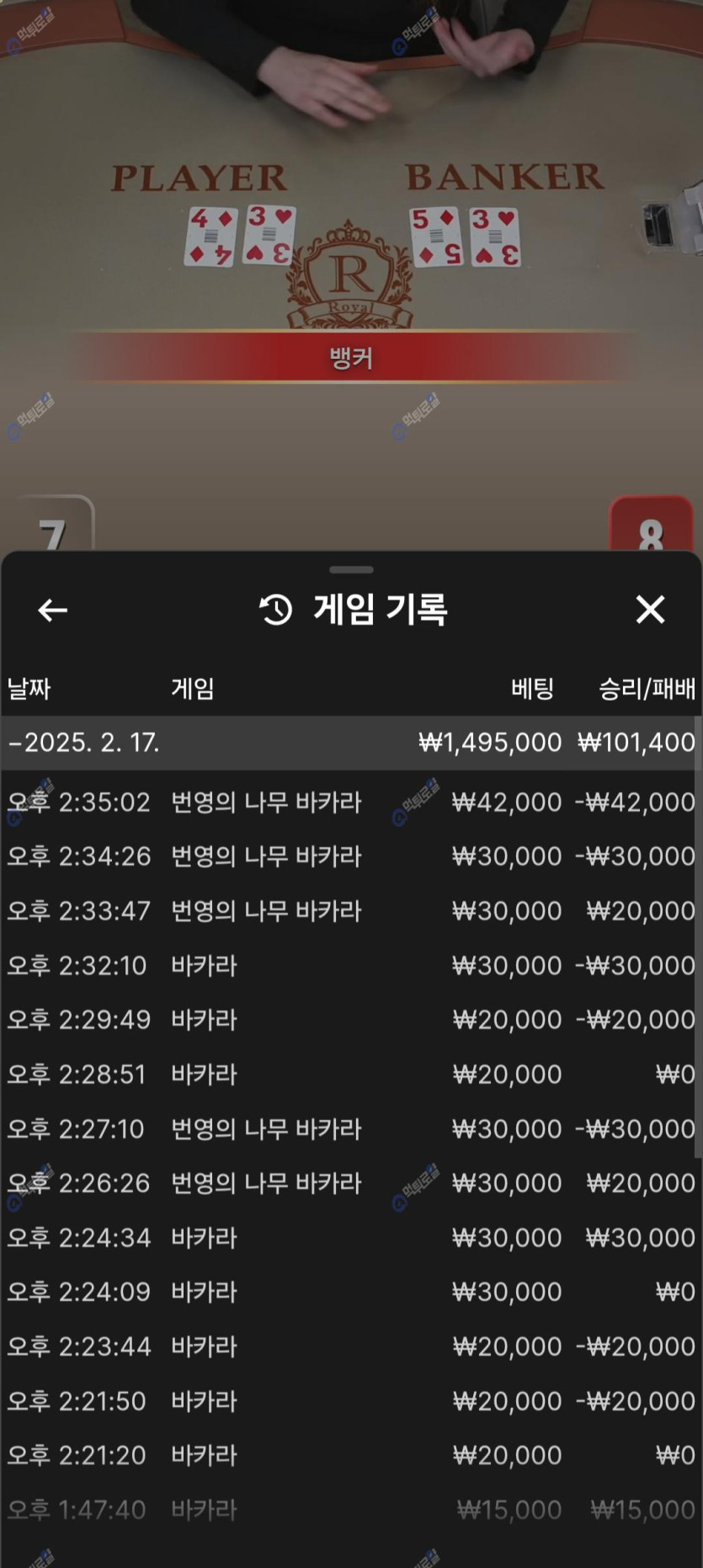
Task: View the 오후 2:23:44 바카라 round
Action: (x=350, y=1347)
